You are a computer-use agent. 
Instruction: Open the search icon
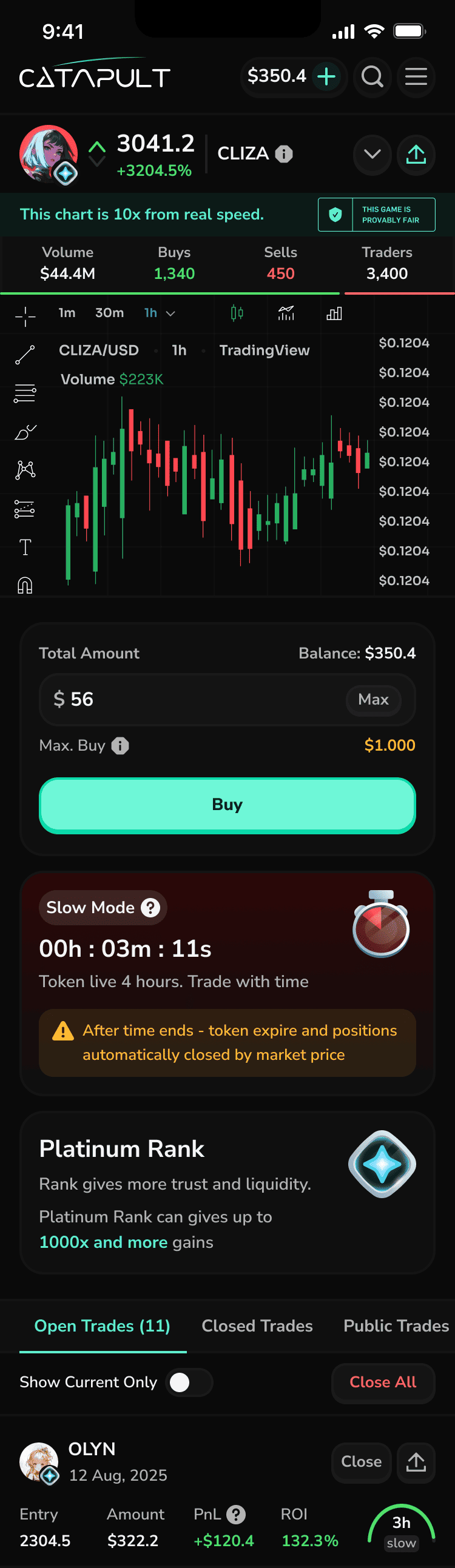372,76
